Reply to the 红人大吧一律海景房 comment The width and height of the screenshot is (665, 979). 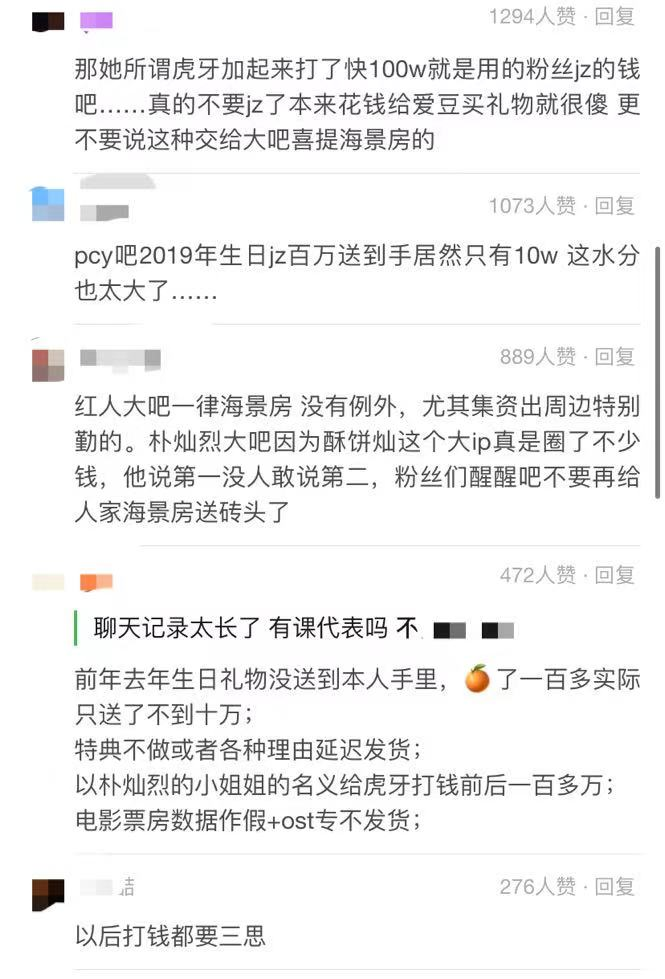click(x=615, y=357)
